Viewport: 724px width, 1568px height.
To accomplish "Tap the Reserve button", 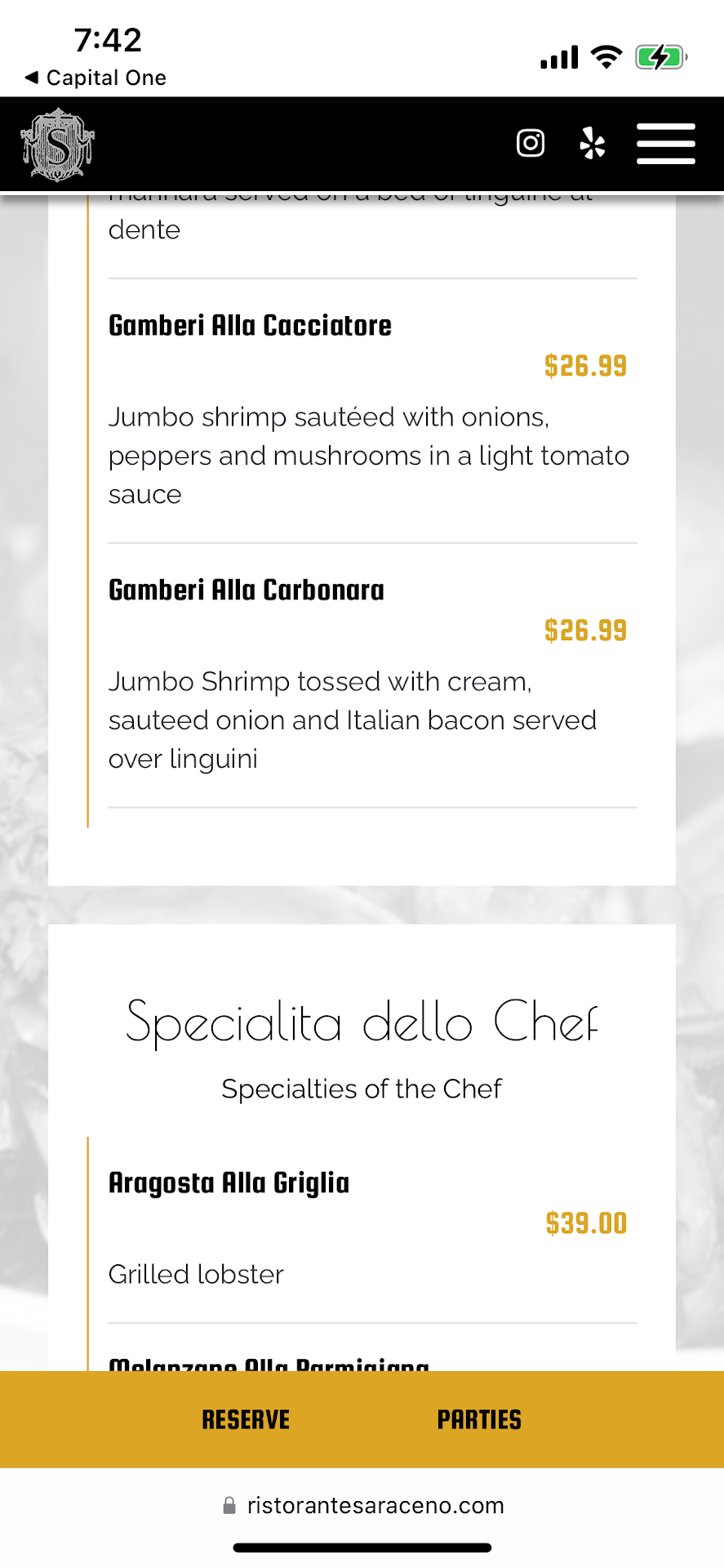I will [x=246, y=1419].
